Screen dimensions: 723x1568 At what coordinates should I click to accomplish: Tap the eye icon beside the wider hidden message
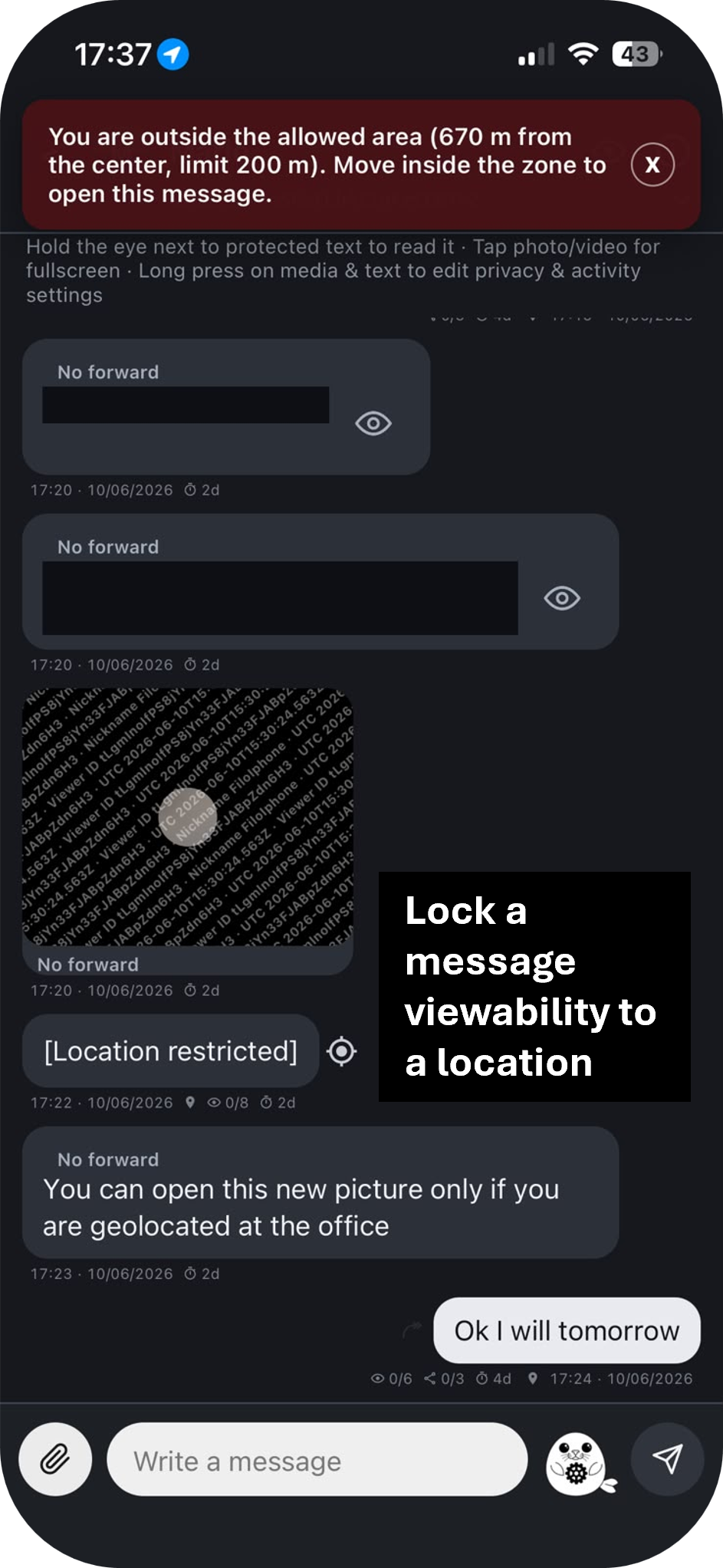562,598
